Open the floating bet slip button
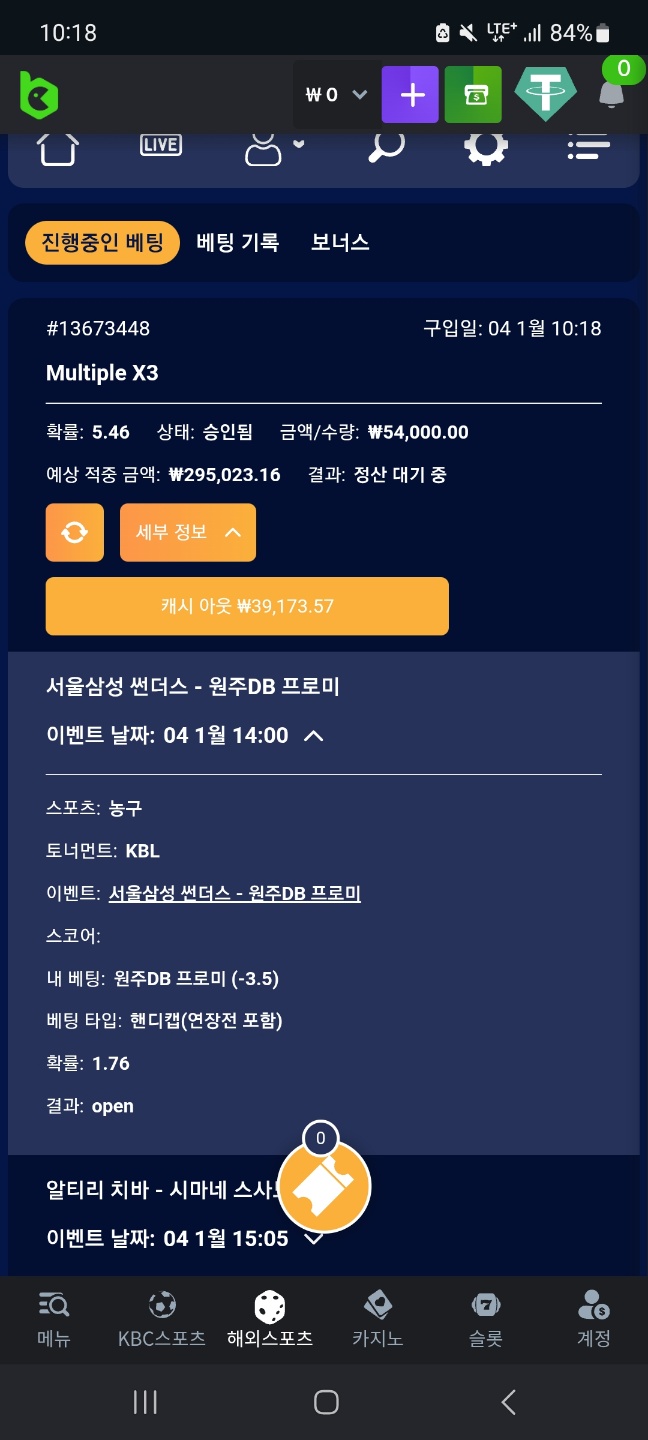 tap(323, 1186)
